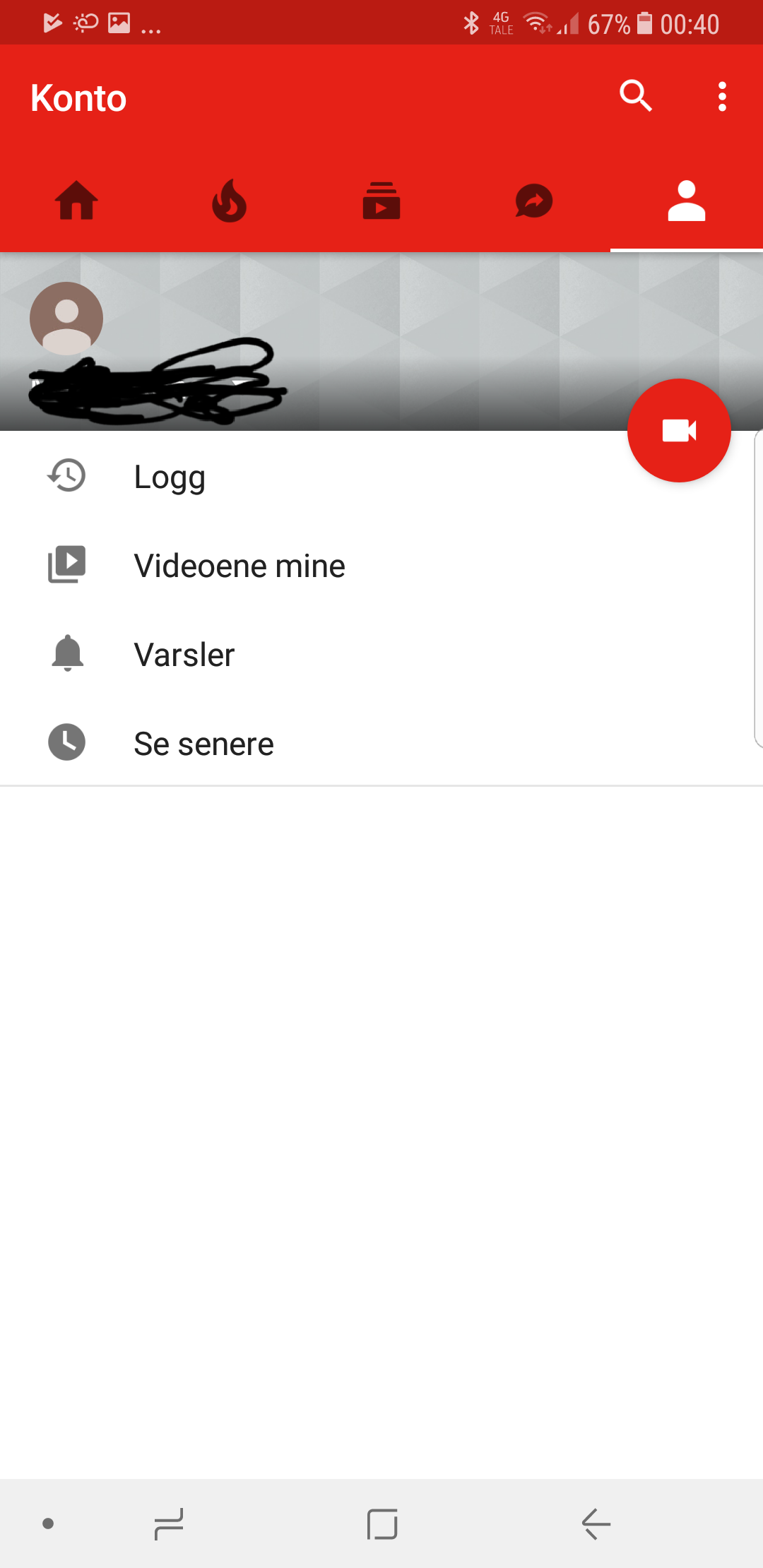Tap the profile avatar picture
763x1568 pixels.
66,319
